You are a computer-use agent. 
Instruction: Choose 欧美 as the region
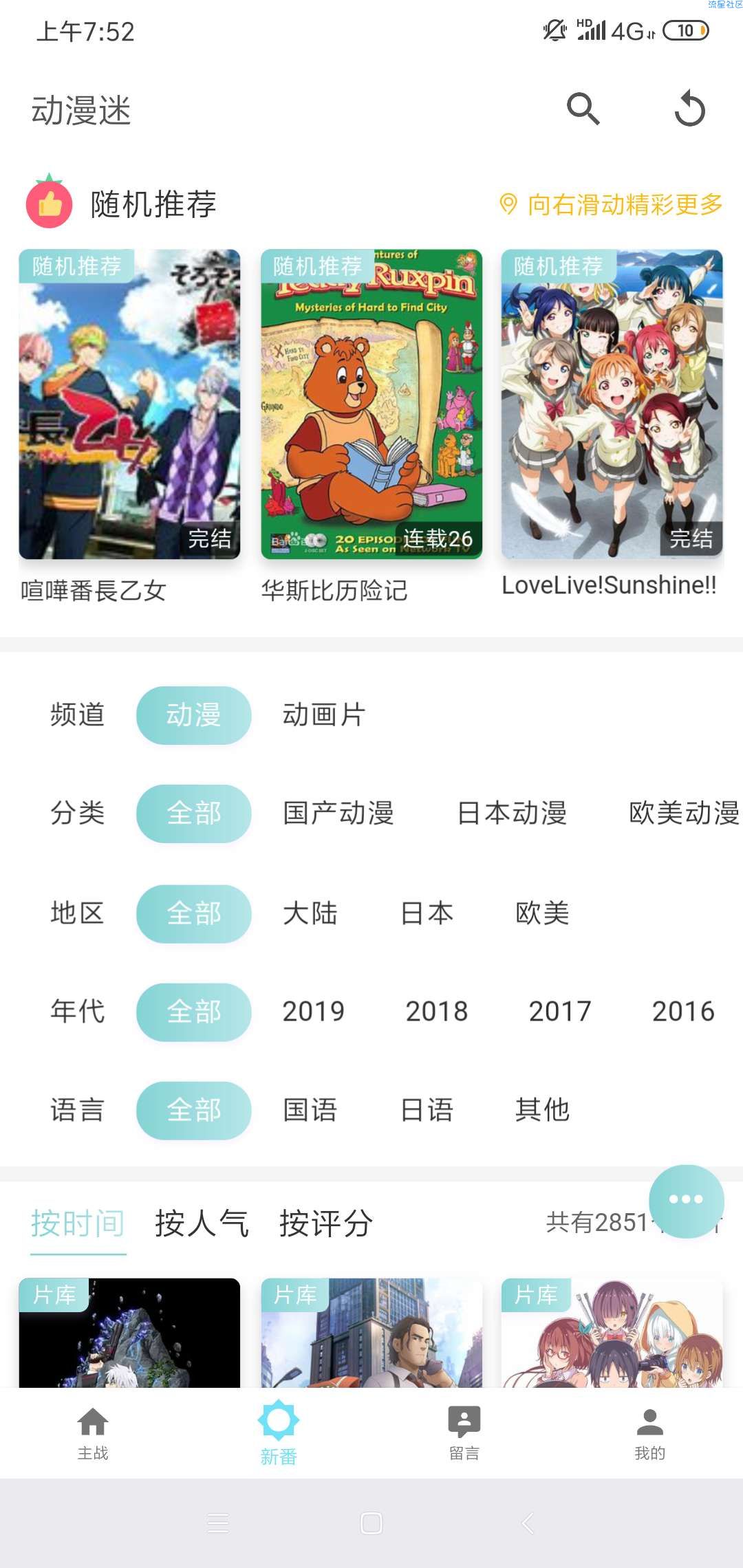[542, 913]
